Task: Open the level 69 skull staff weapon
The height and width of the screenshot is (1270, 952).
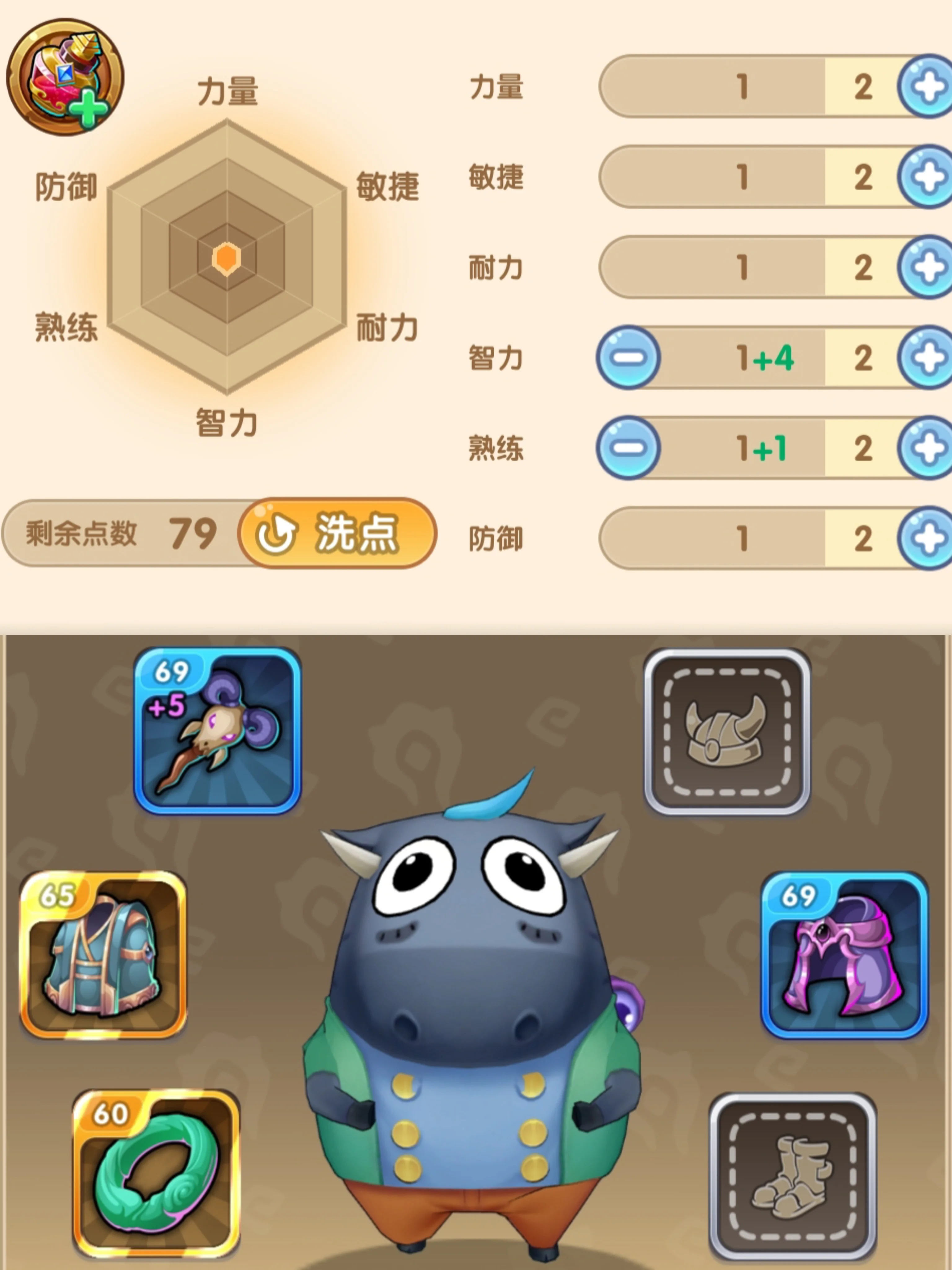Action: click(218, 730)
